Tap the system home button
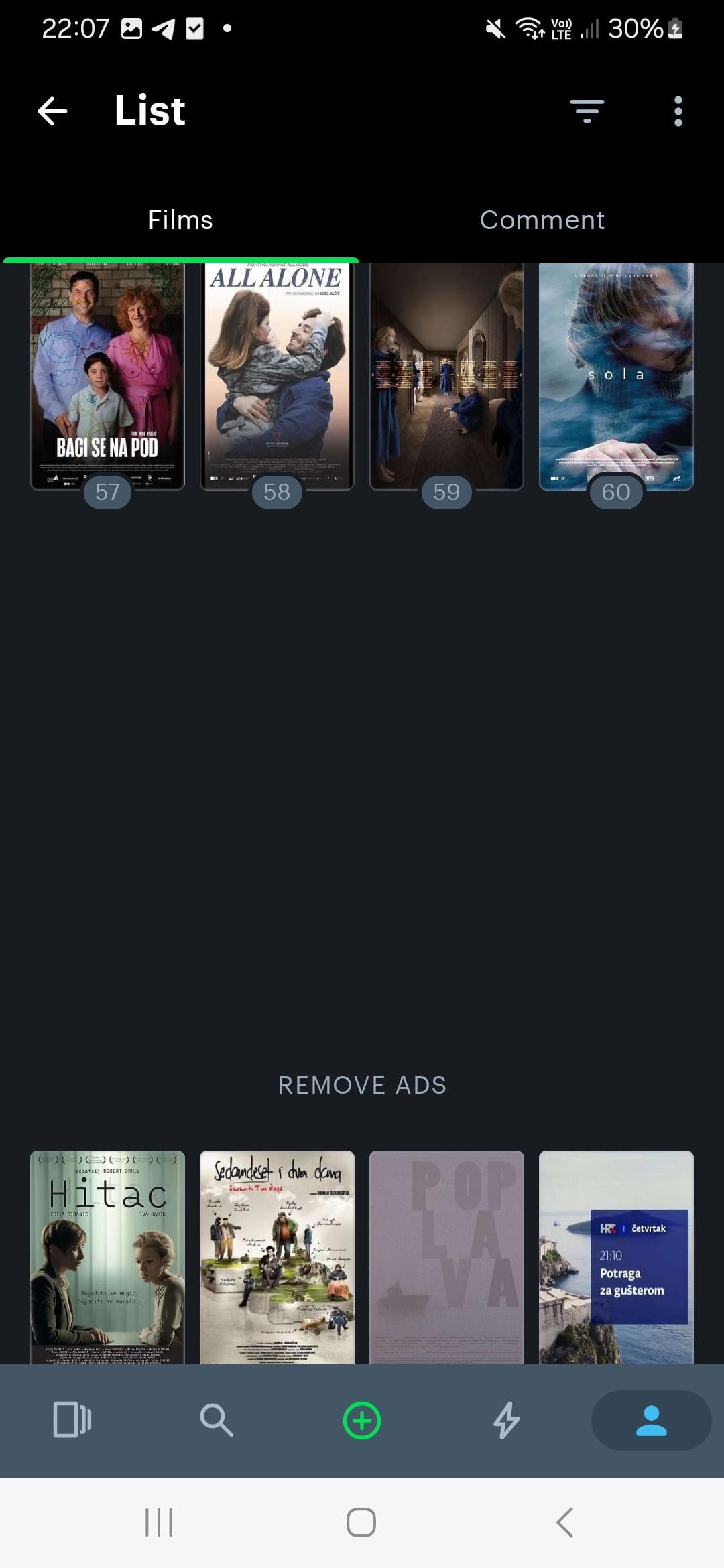Screen dimensions: 724x1568 coord(361,1522)
